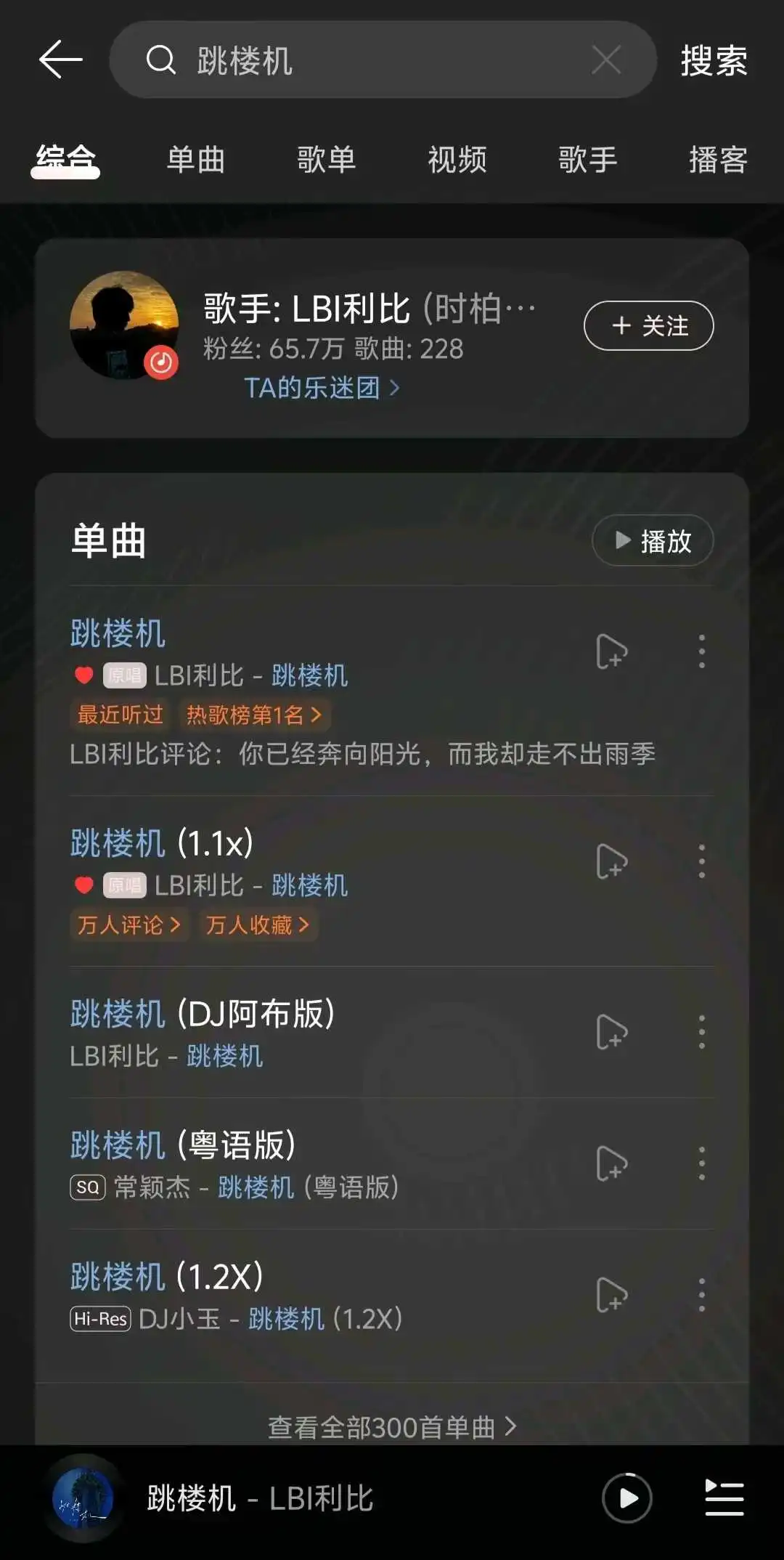The image size is (784, 1560).
Task: Resume playback in the bottom mini player
Action: coord(626,1498)
